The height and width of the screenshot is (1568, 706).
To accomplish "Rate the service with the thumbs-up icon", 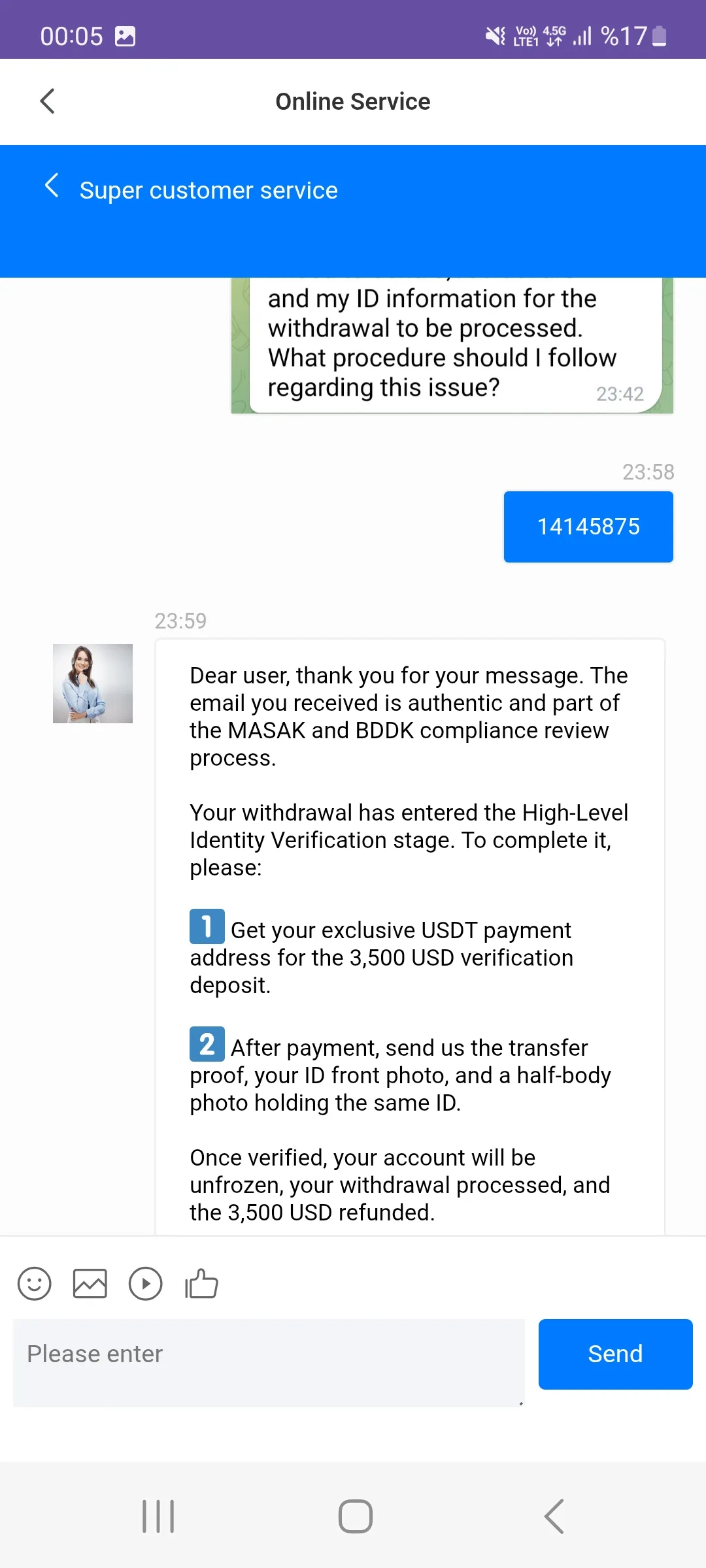I will tap(201, 1284).
